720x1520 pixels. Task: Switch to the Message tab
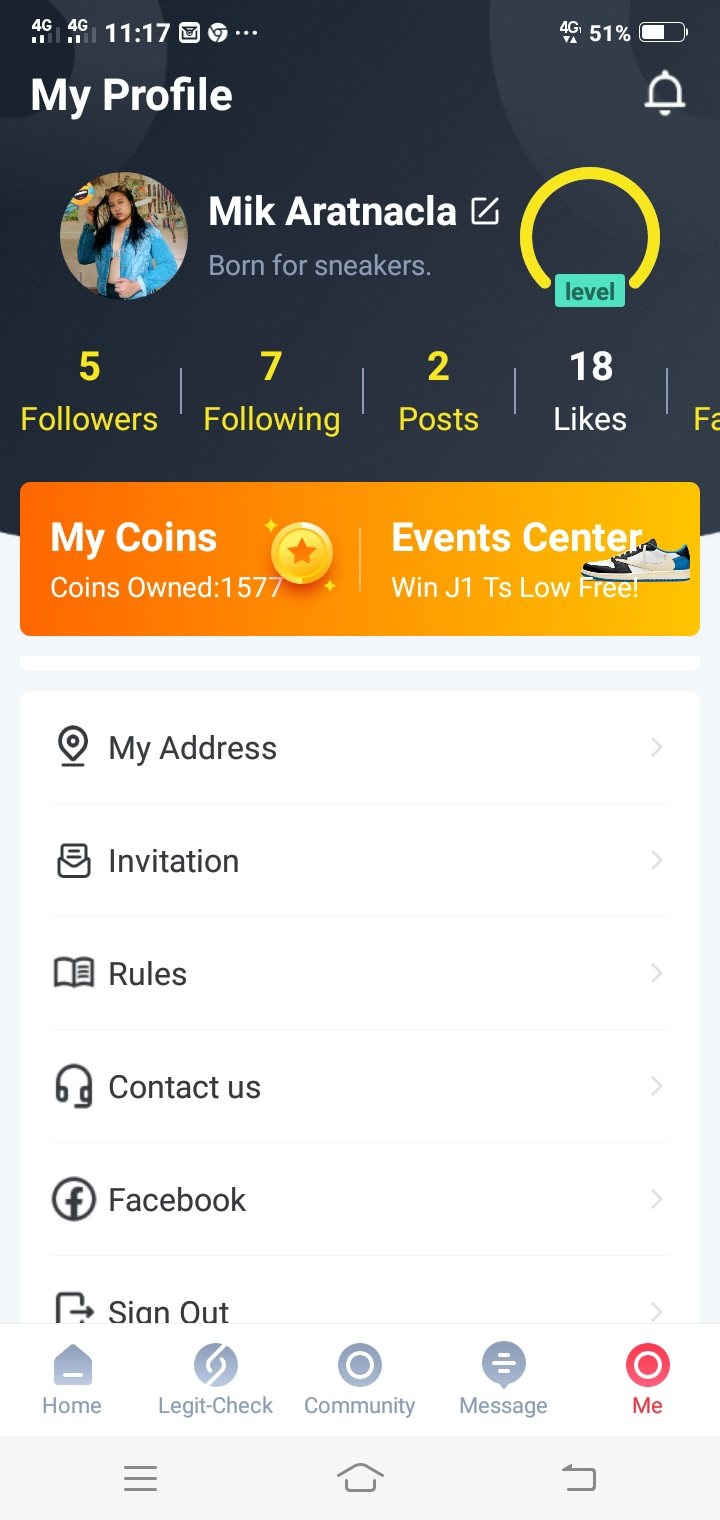pos(503,1380)
